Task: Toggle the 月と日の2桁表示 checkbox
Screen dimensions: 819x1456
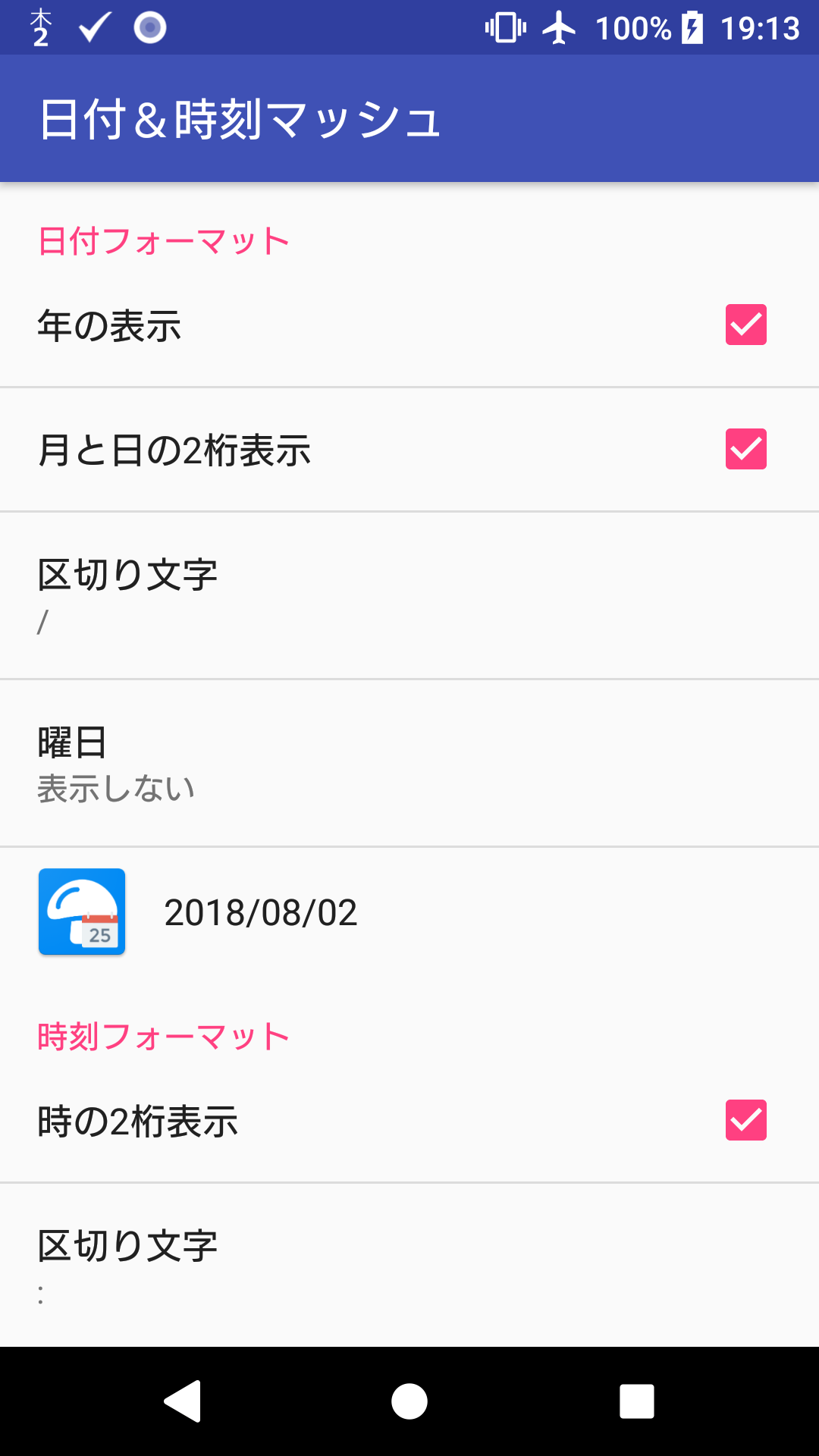Action: (x=745, y=450)
